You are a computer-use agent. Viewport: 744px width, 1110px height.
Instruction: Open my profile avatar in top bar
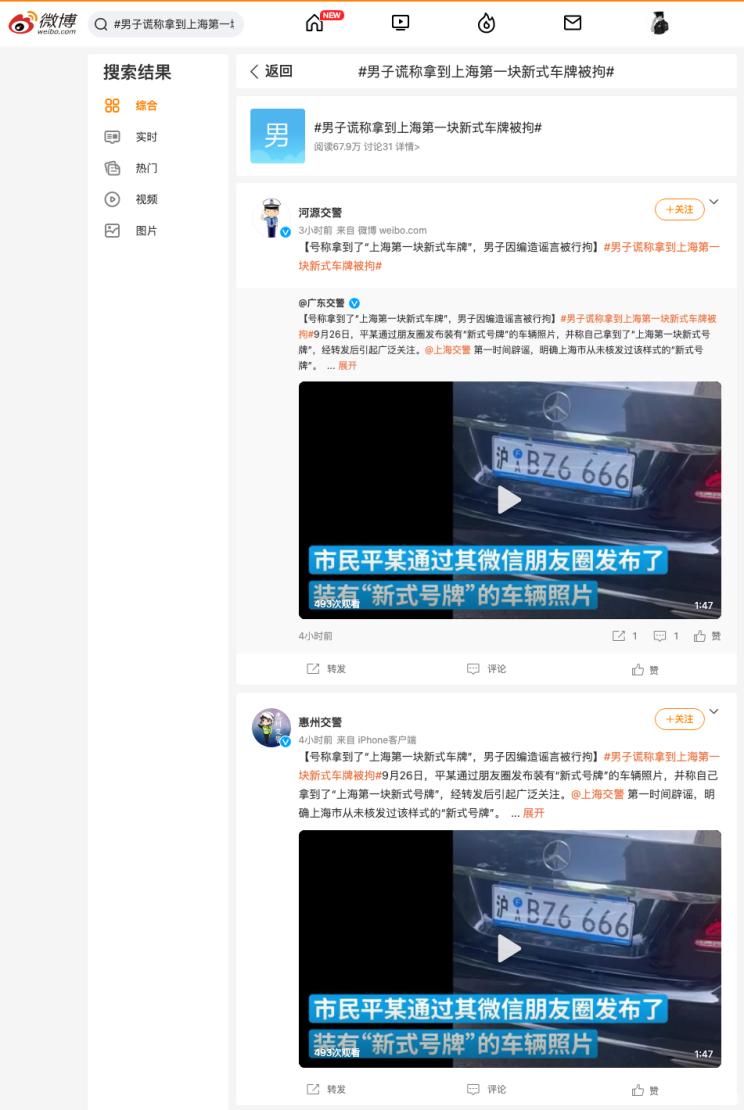coord(659,24)
